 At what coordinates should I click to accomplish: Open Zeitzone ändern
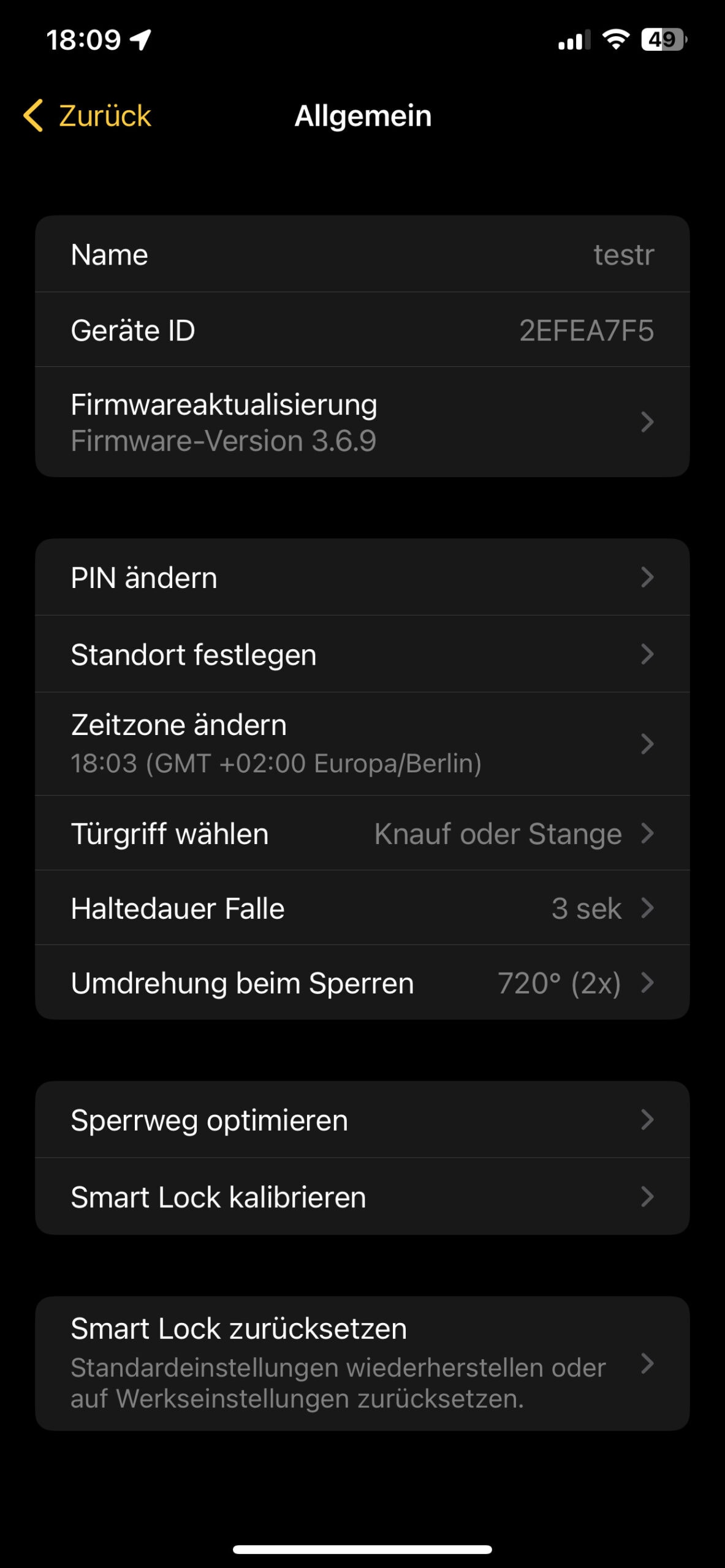point(362,744)
